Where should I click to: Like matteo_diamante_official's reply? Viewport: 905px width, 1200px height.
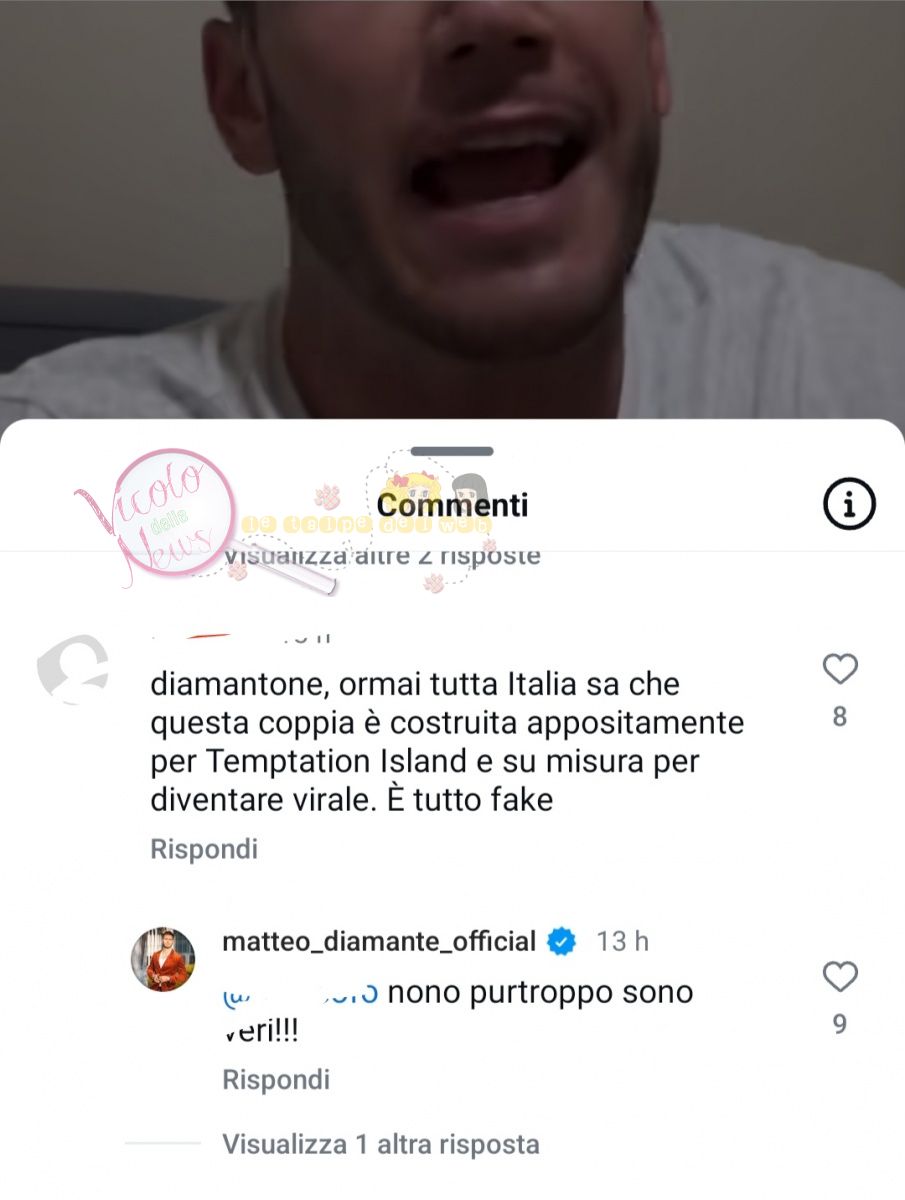click(840, 976)
